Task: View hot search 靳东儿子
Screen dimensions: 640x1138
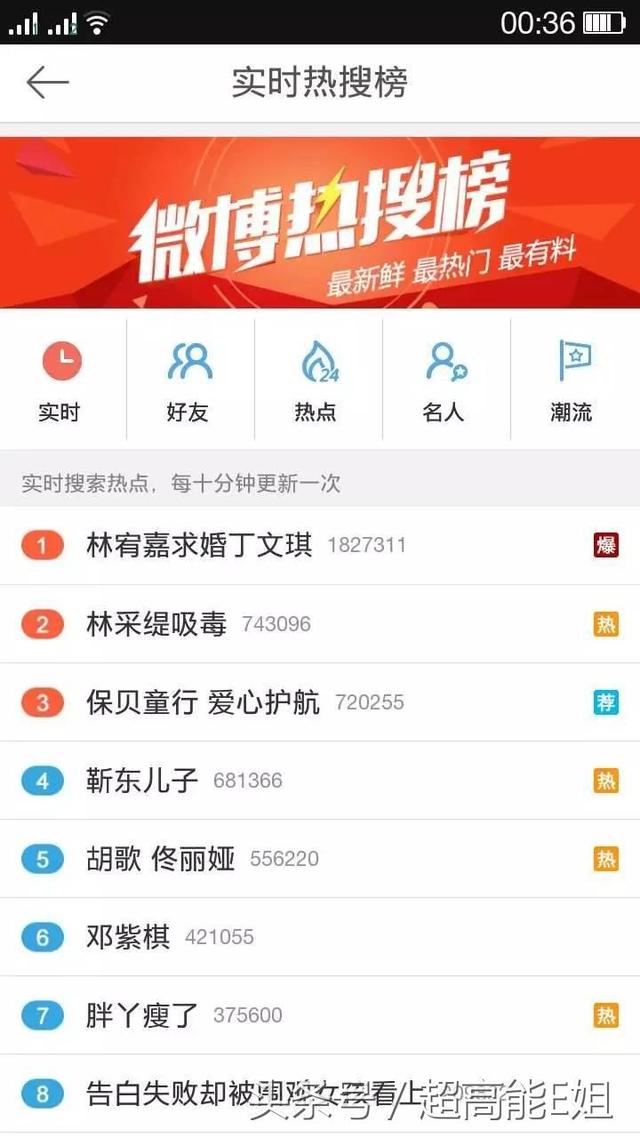Action: 143,780
